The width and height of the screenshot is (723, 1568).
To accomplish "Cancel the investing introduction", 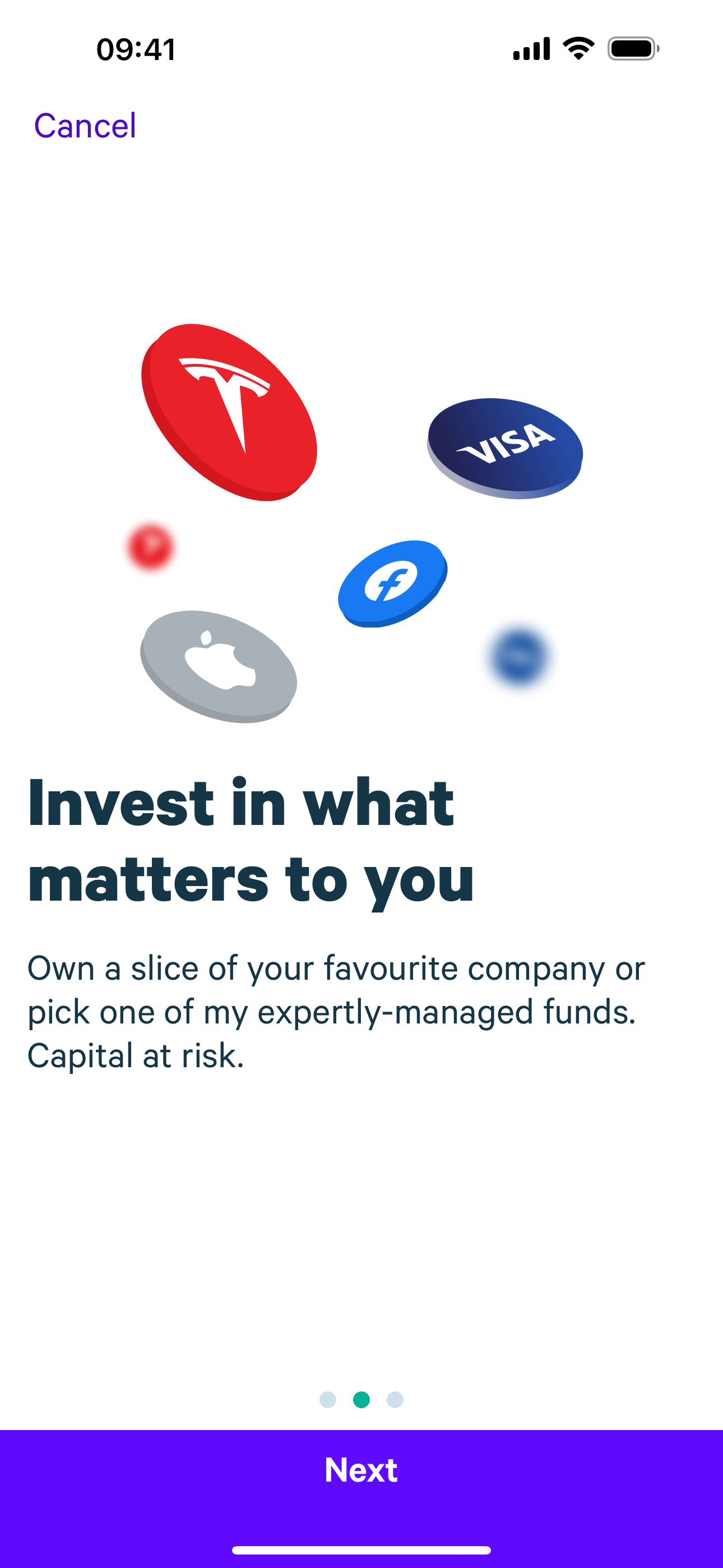I will pos(85,126).
